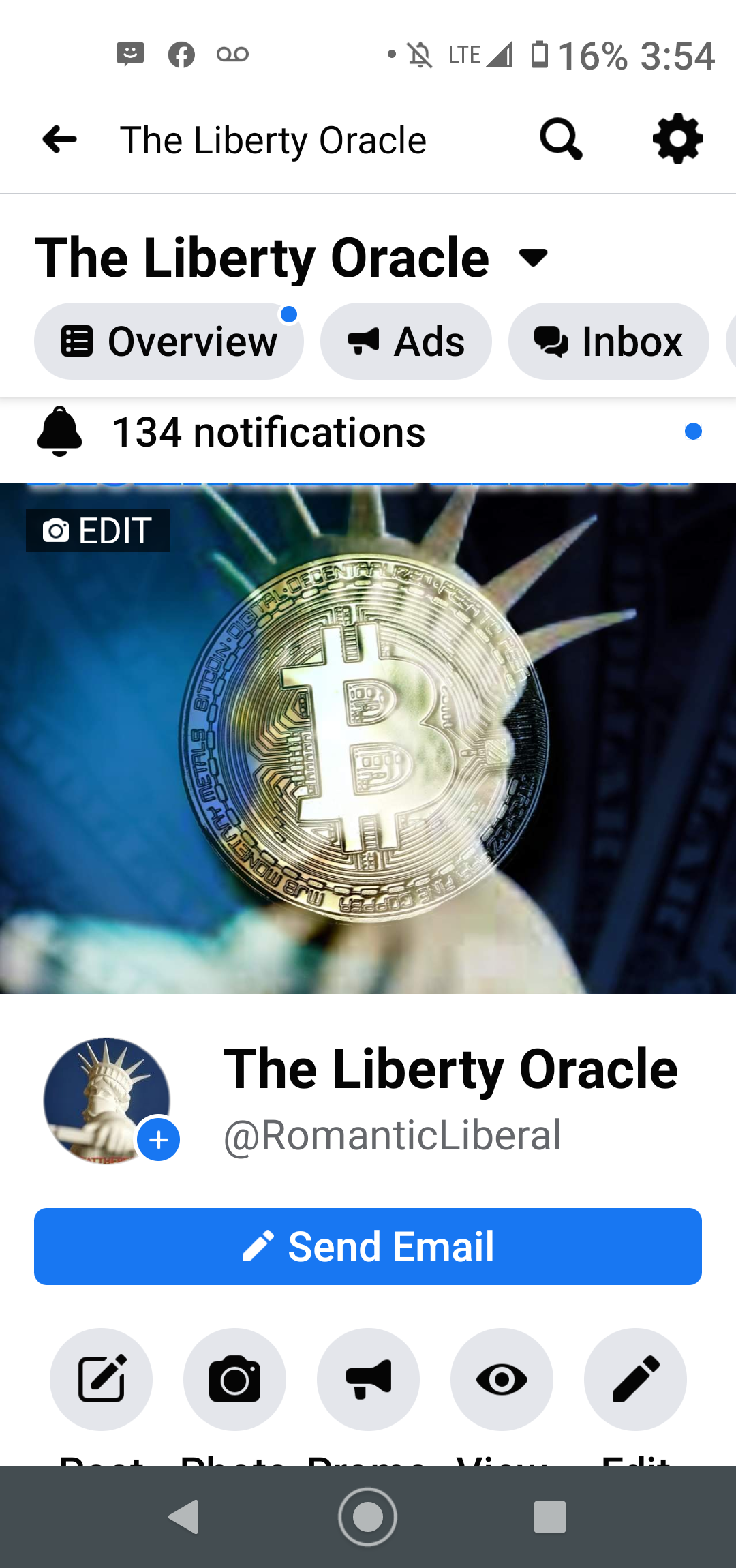Check the battery level indicator
The width and height of the screenshot is (736, 1568).
coord(542,55)
